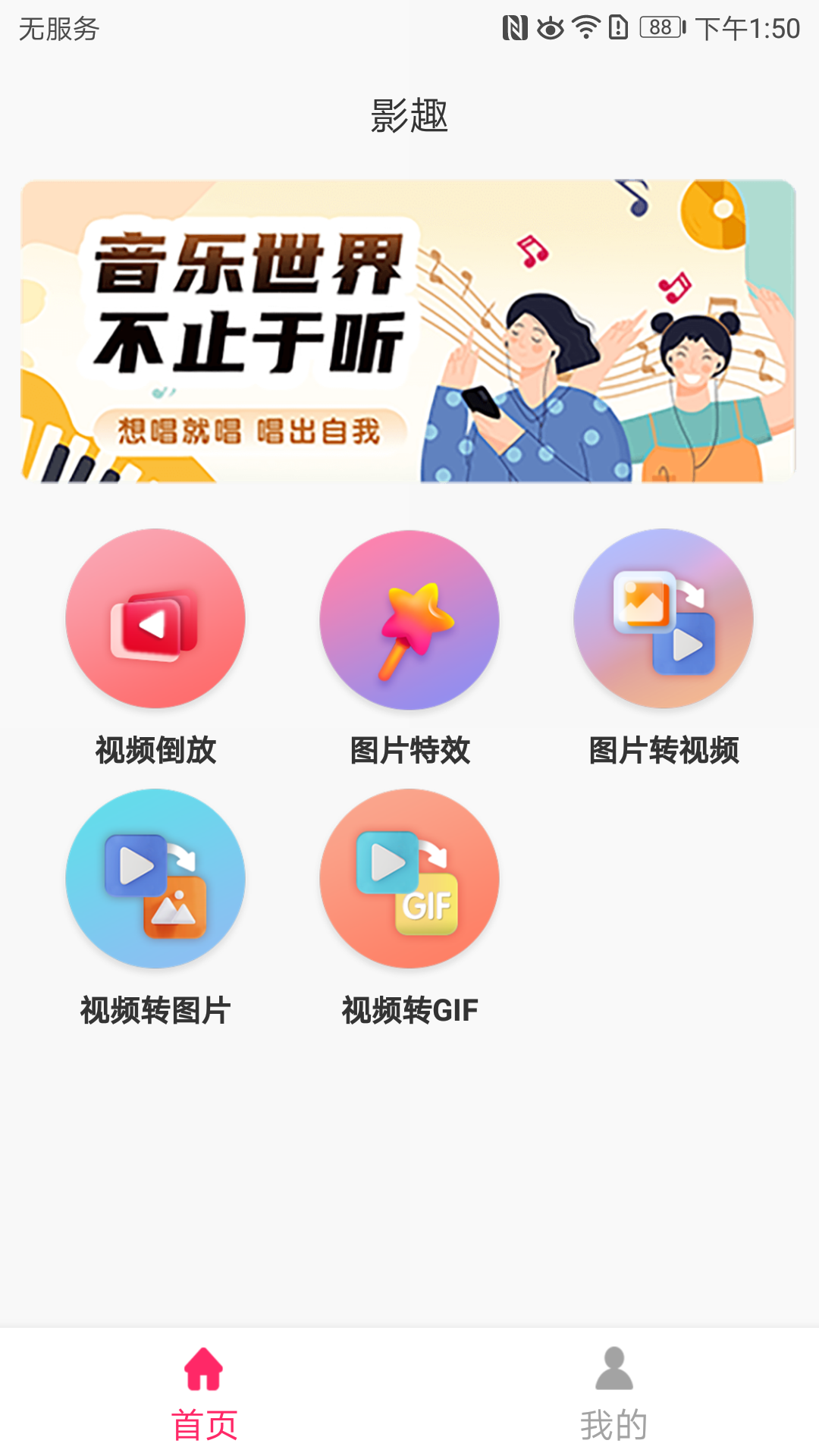Screen dimensions: 819x1456
Task: Open 图片特效 photo effects tool
Action: coord(409,619)
